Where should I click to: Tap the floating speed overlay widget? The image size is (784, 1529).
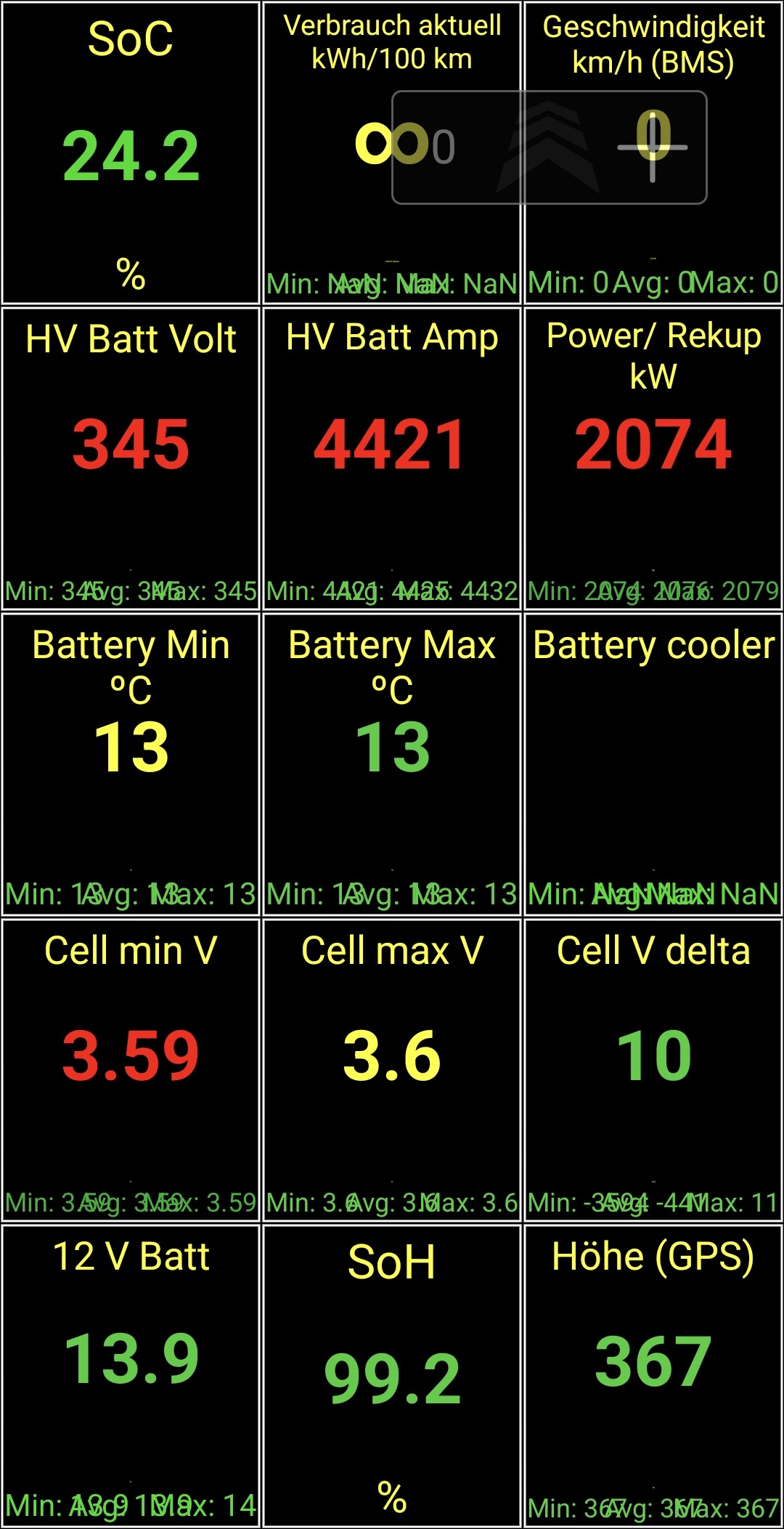(x=549, y=147)
